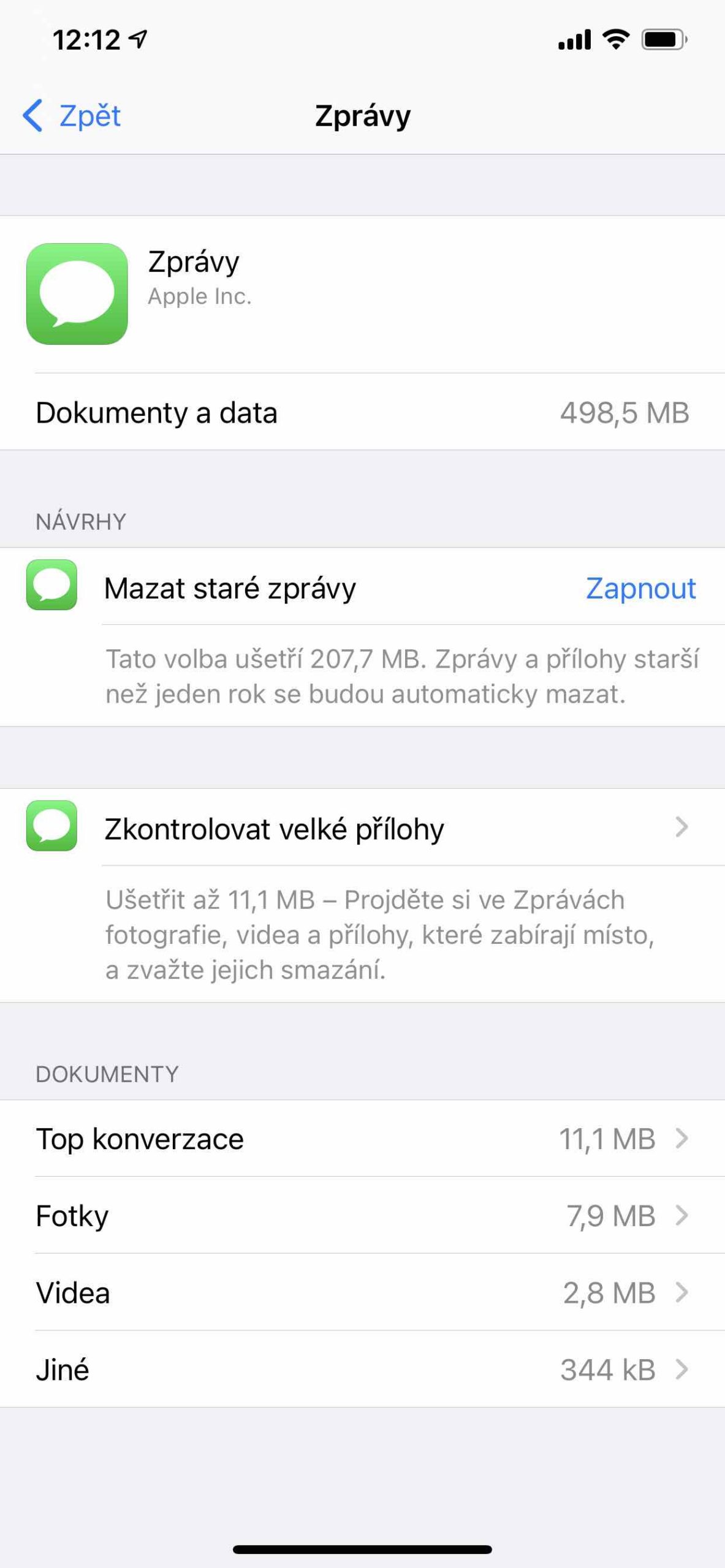Activate the suggestion under NÁVRHY section
This screenshot has height=1568, width=725.
[x=640, y=587]
